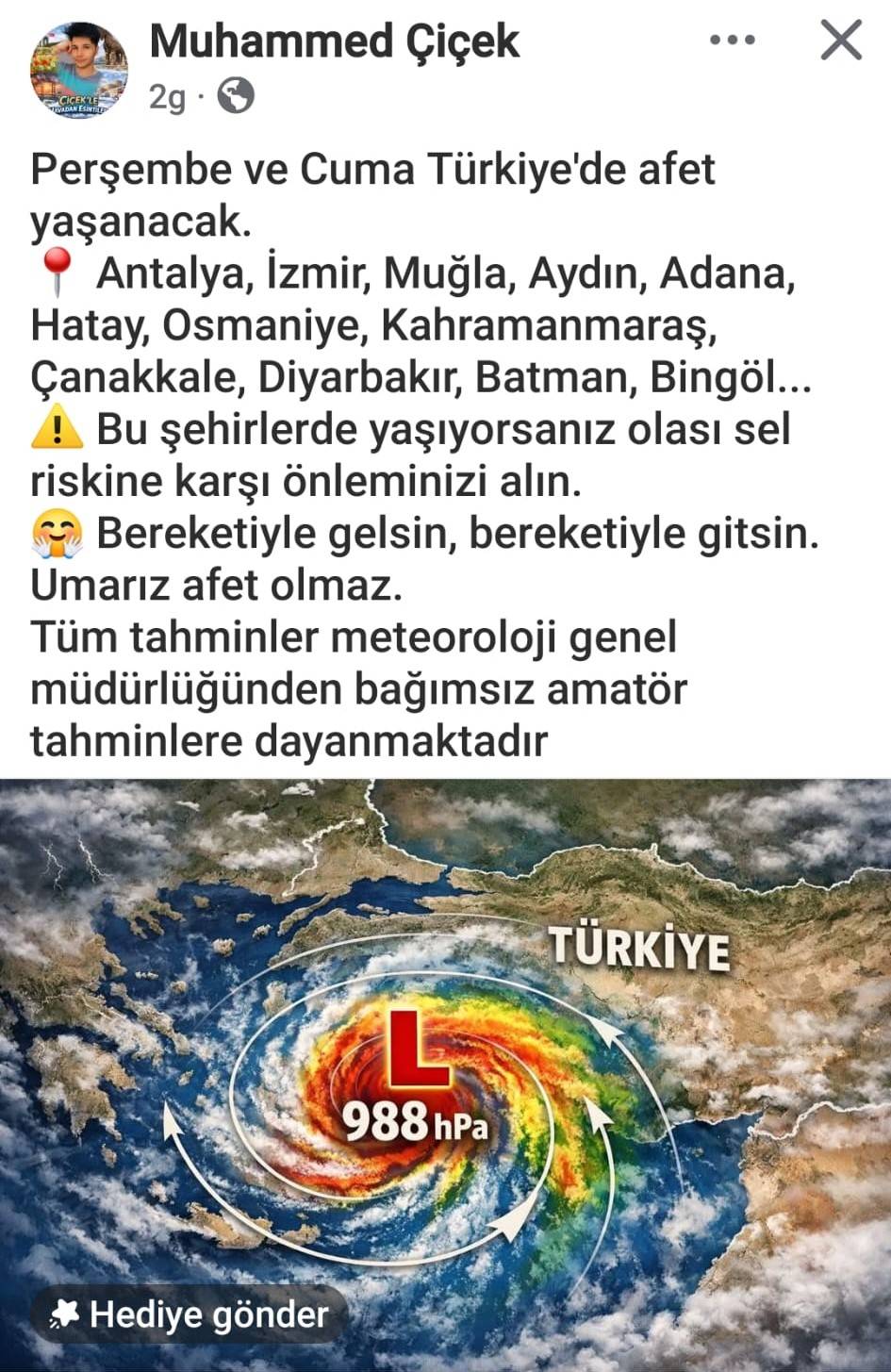891x1372 pixels.
Task: Open the three-dot post options menu
Action: tap(732, 41)
